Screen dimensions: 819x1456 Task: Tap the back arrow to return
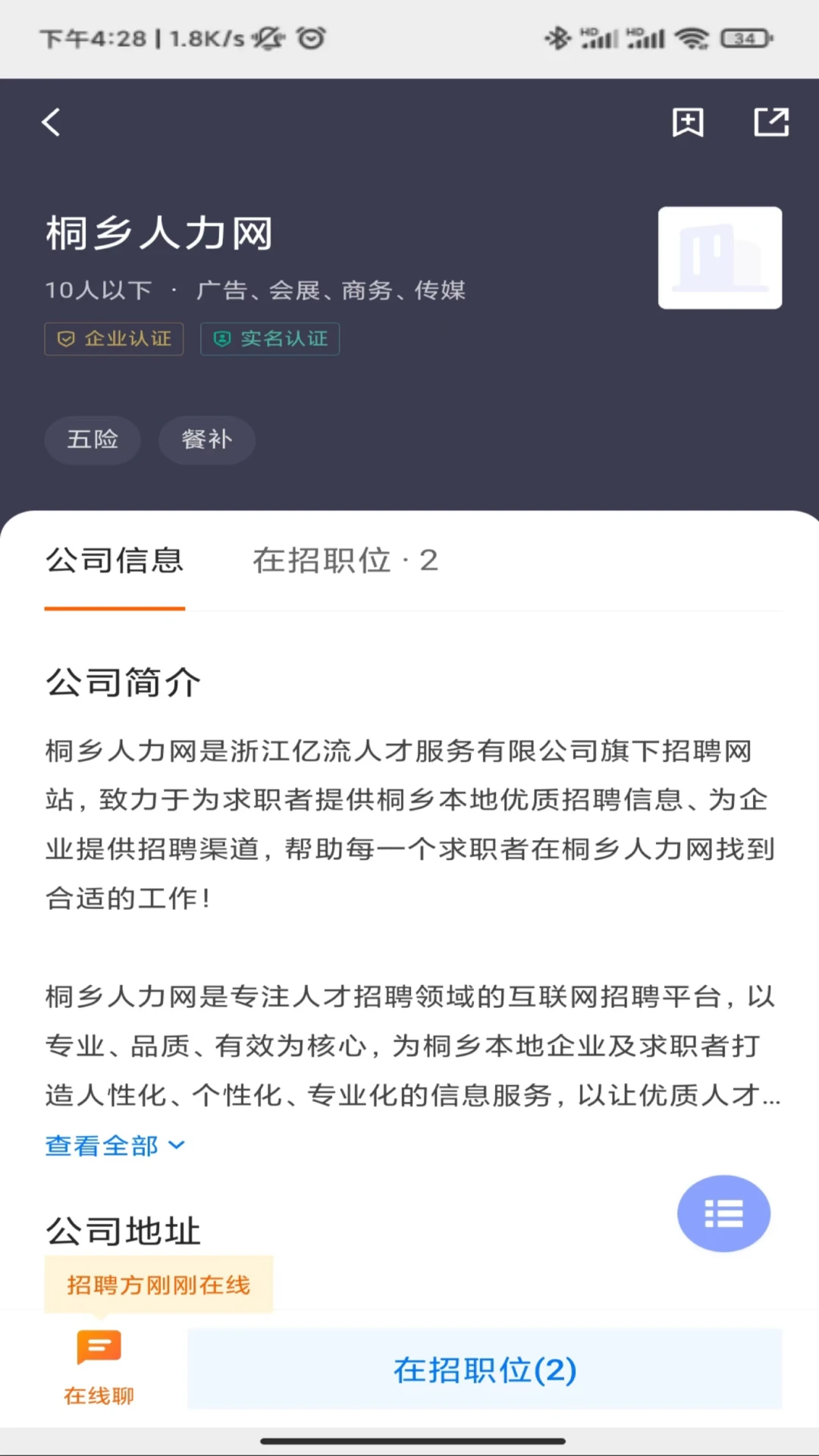pyautogui.click(x=51, y=122)
